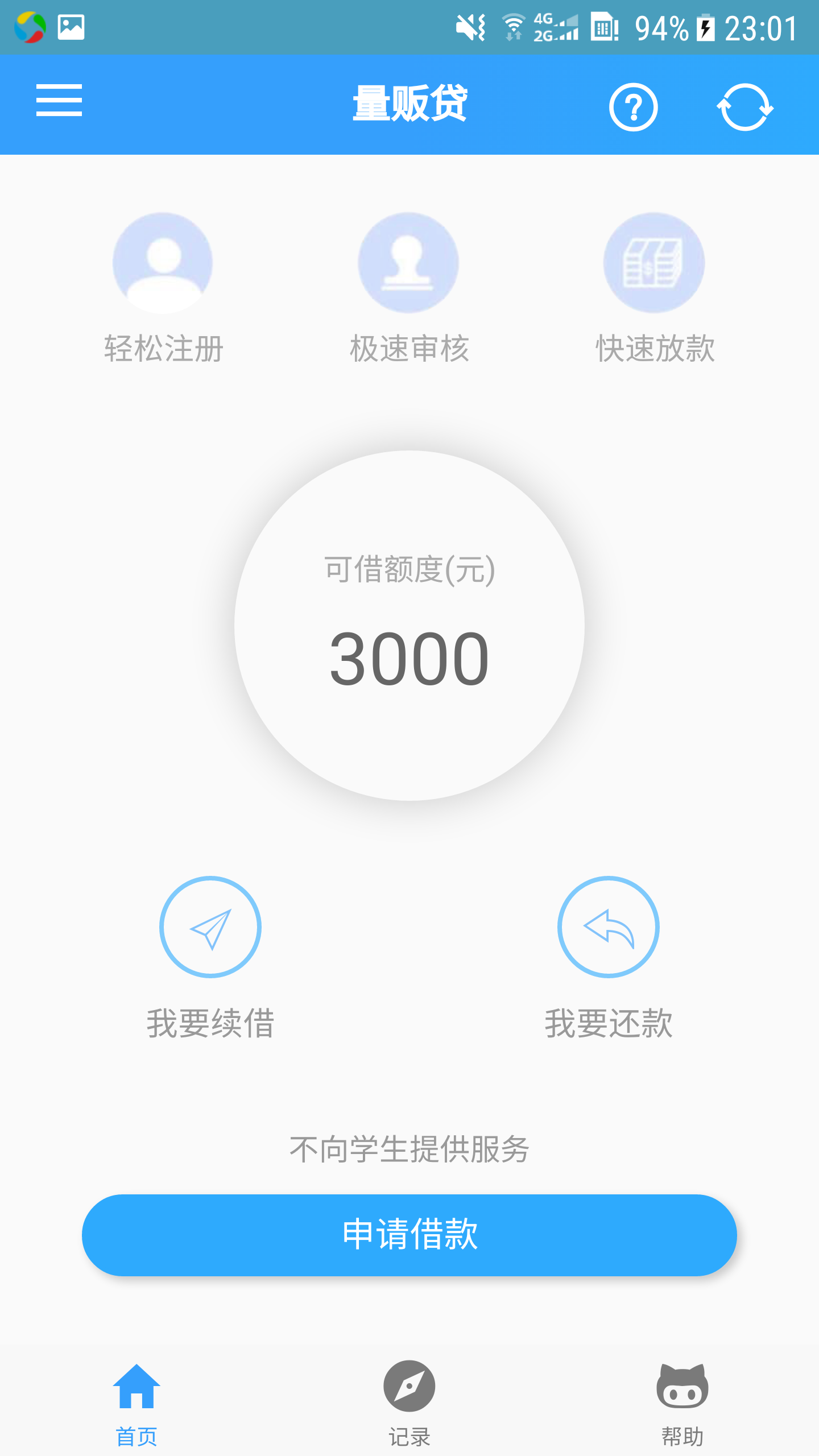Select 我要续借 to renew a loan
Image resolution: width=819 pixels, height=1456 pixels.
[x=210, y=958]
